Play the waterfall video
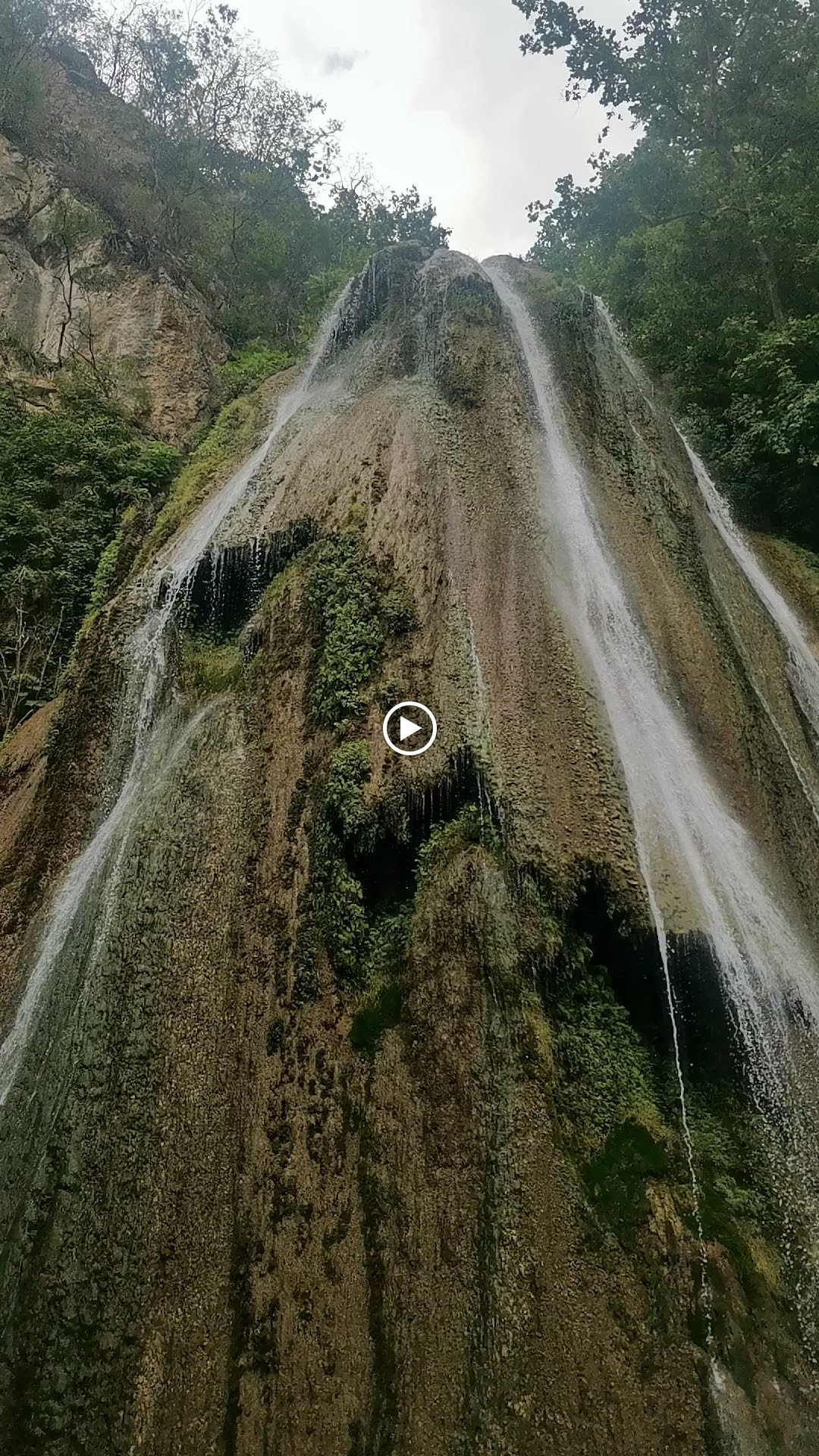Screen dimensions: 819x1456 [x=409, y=728]
